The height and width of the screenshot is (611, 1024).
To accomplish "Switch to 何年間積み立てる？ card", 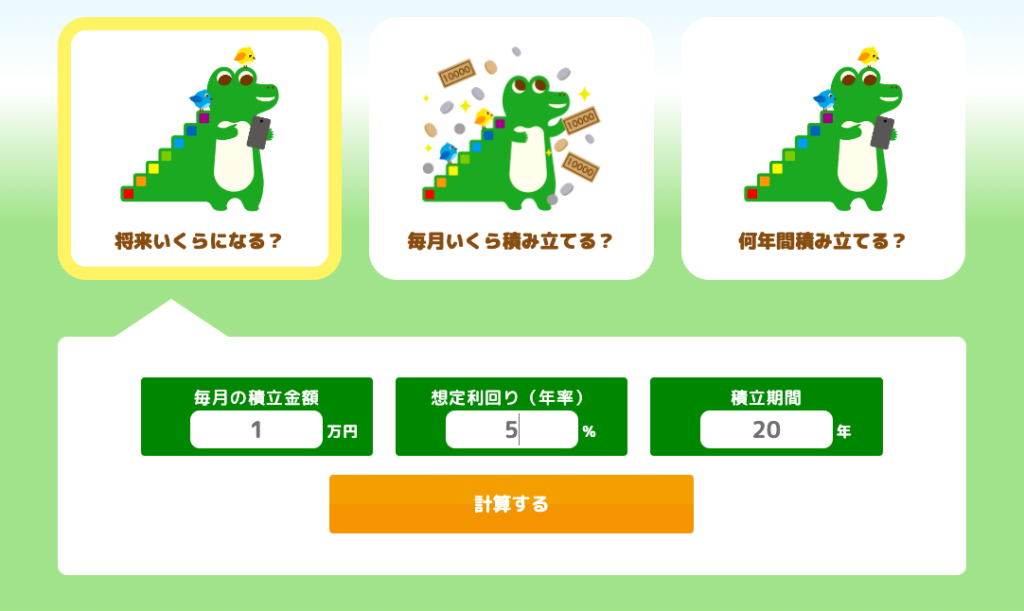I will pos(823,149).
